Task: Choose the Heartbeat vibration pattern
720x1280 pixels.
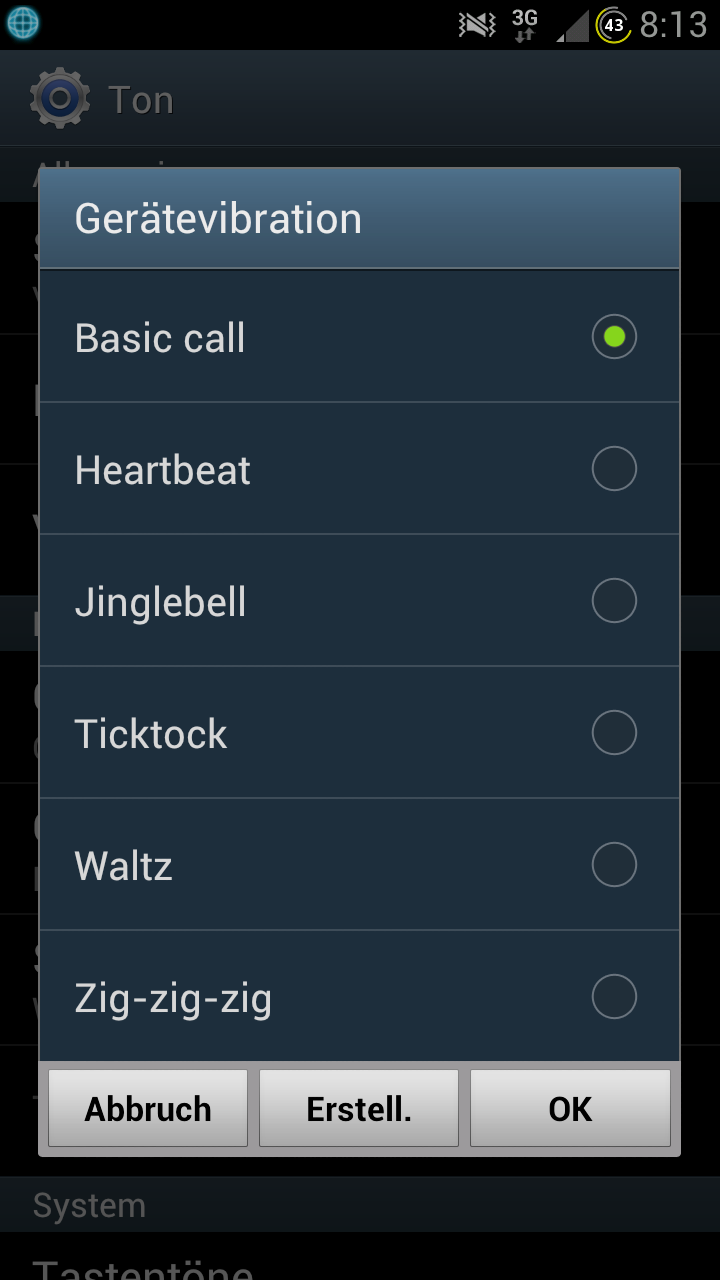Action: point(359,469)
